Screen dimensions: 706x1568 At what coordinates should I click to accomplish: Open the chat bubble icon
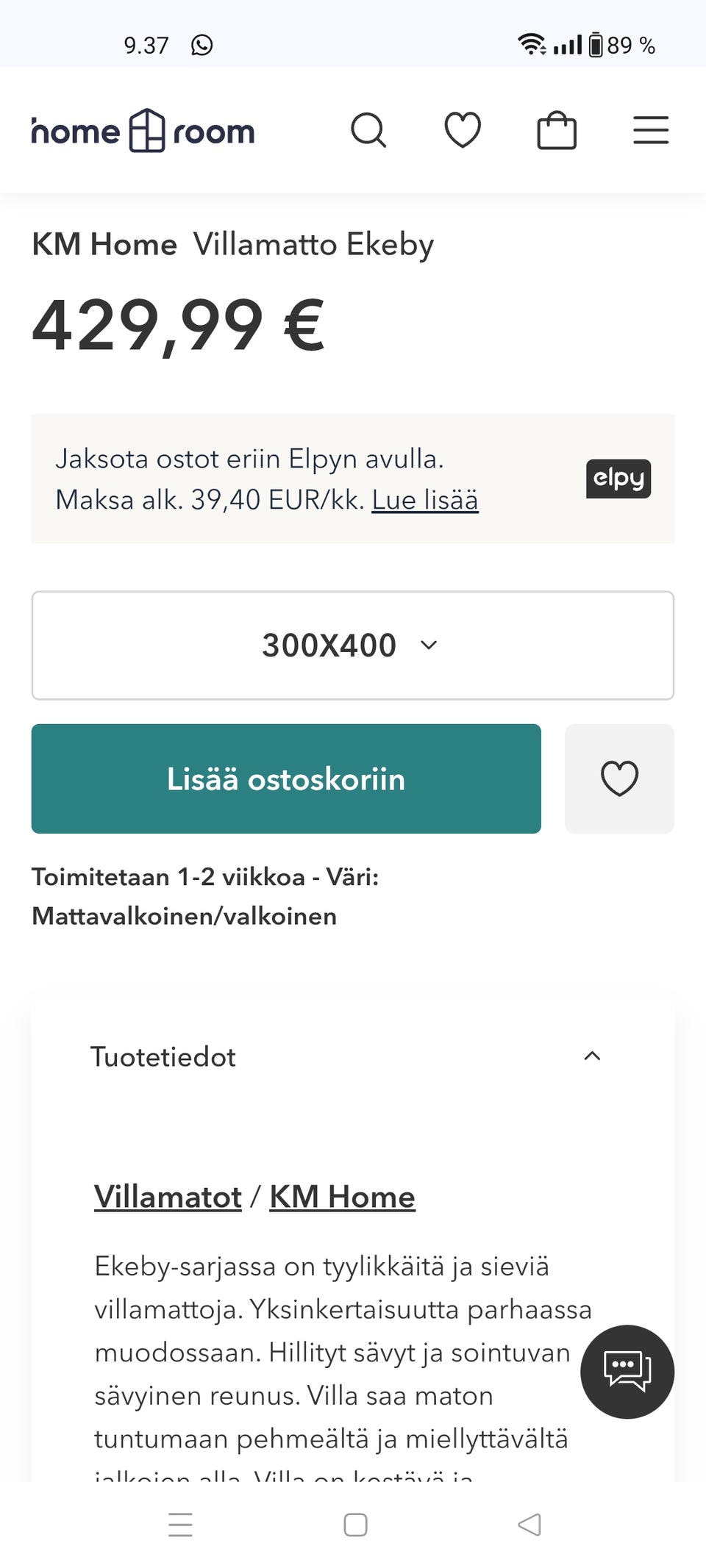tap(627, 1372)
